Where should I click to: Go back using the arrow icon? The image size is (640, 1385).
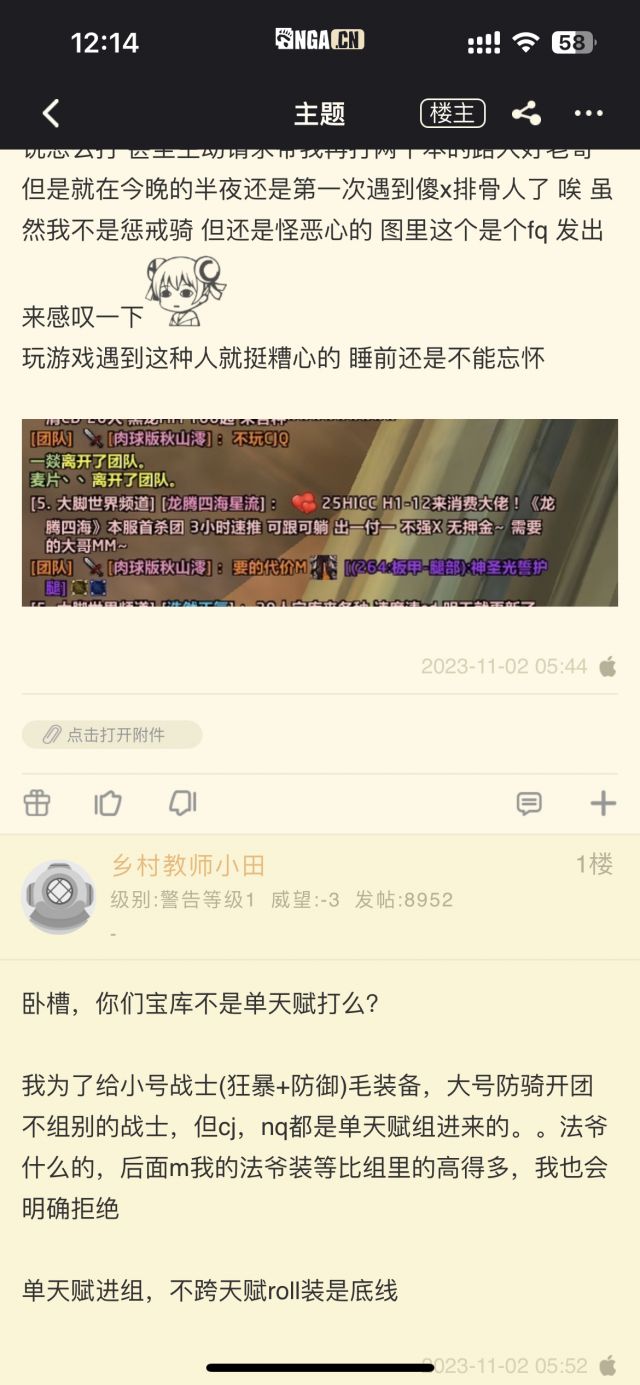(x=51, y=114)
